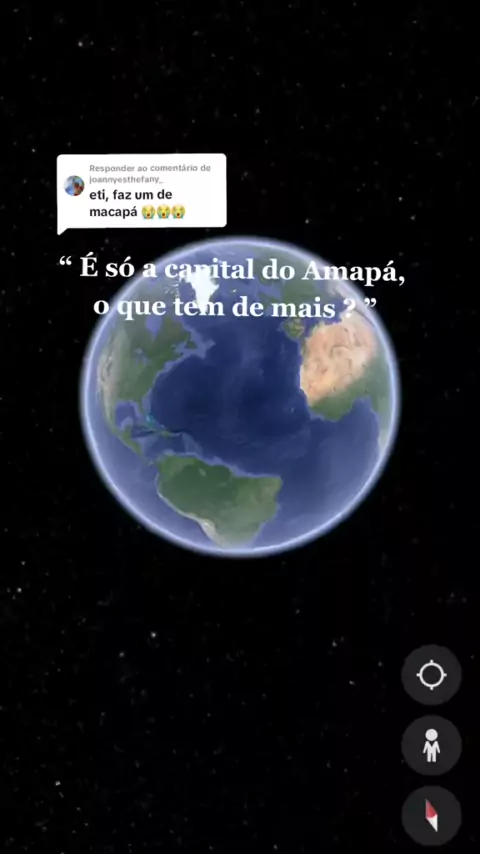Center map on my location
This screenshot has width=480, height=854.
431,675
